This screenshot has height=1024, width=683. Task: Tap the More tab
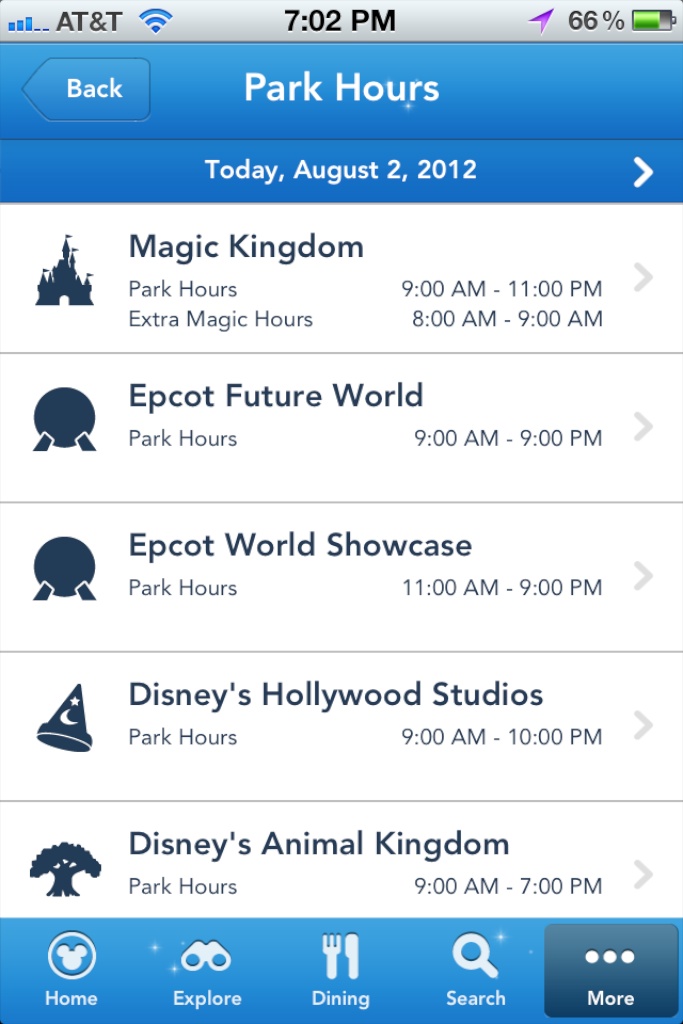tap(610, 970)
